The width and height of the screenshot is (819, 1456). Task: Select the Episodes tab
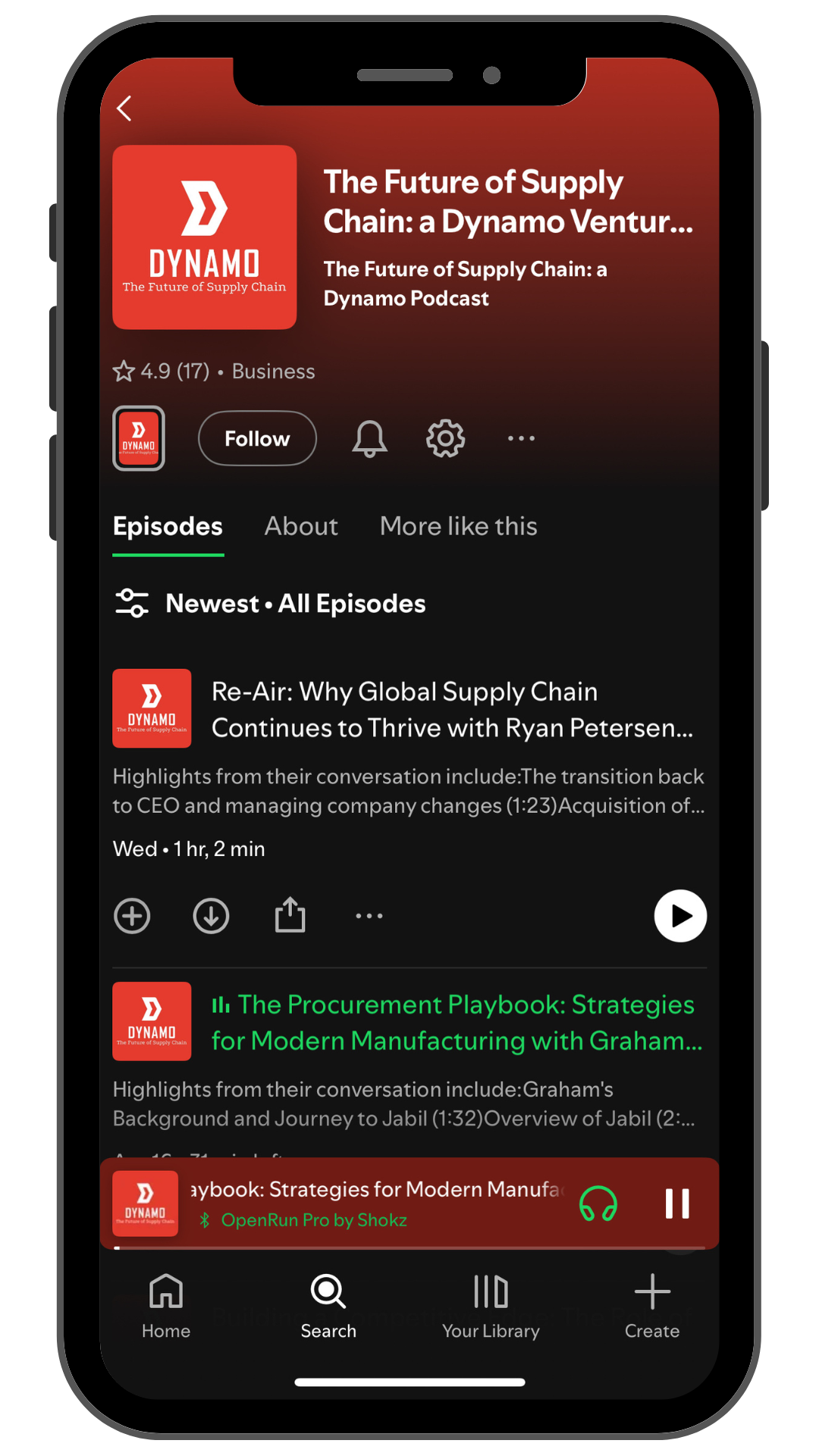click(168, 526)
